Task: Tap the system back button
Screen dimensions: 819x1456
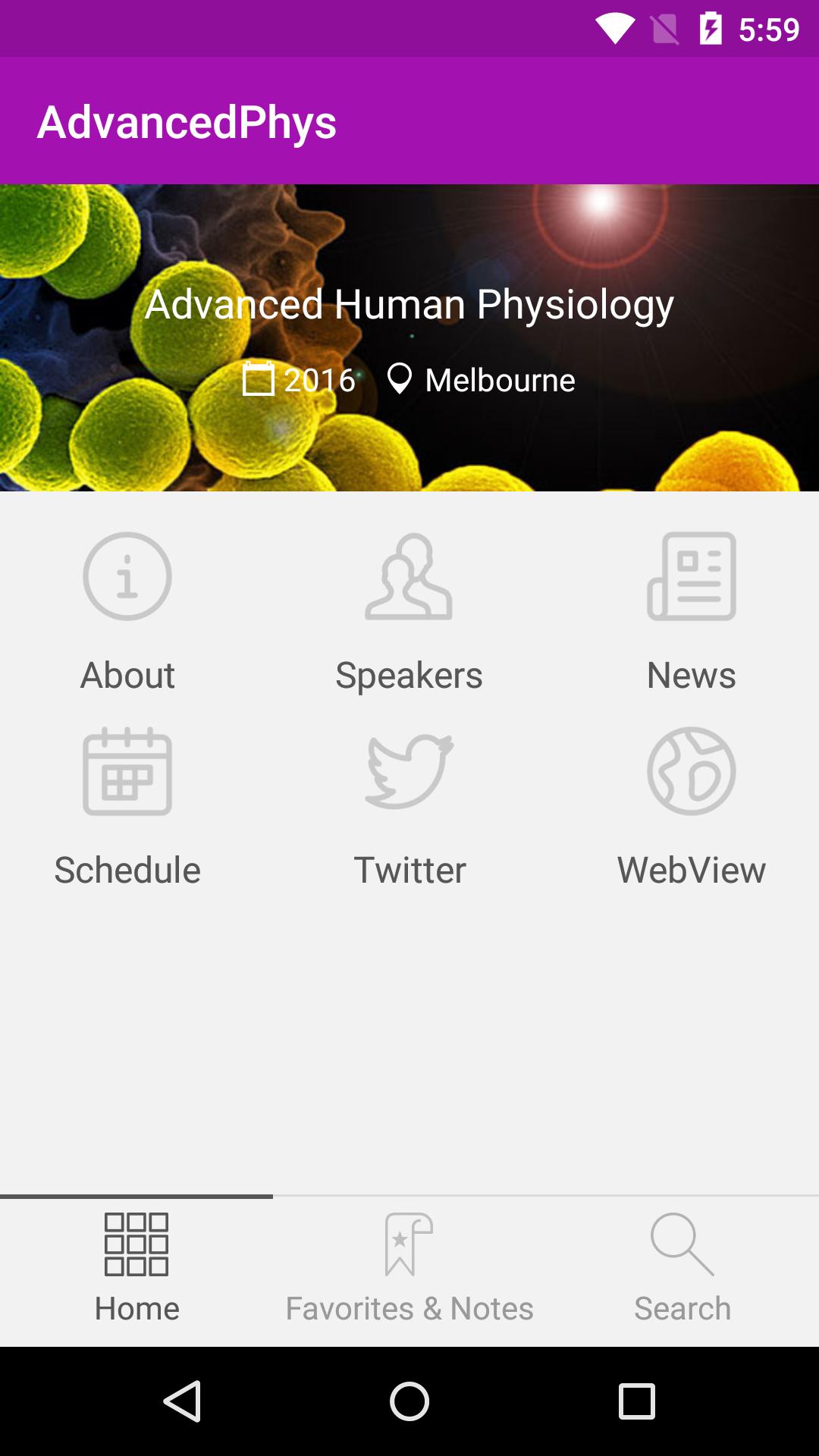Action: click(182, 1401)
